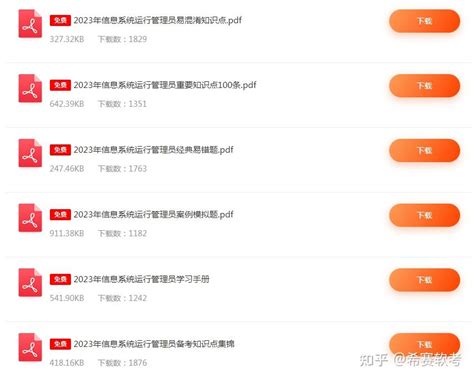Download the 案例模拟题 PDF
474x379 pixels.
tap(424, 215)
